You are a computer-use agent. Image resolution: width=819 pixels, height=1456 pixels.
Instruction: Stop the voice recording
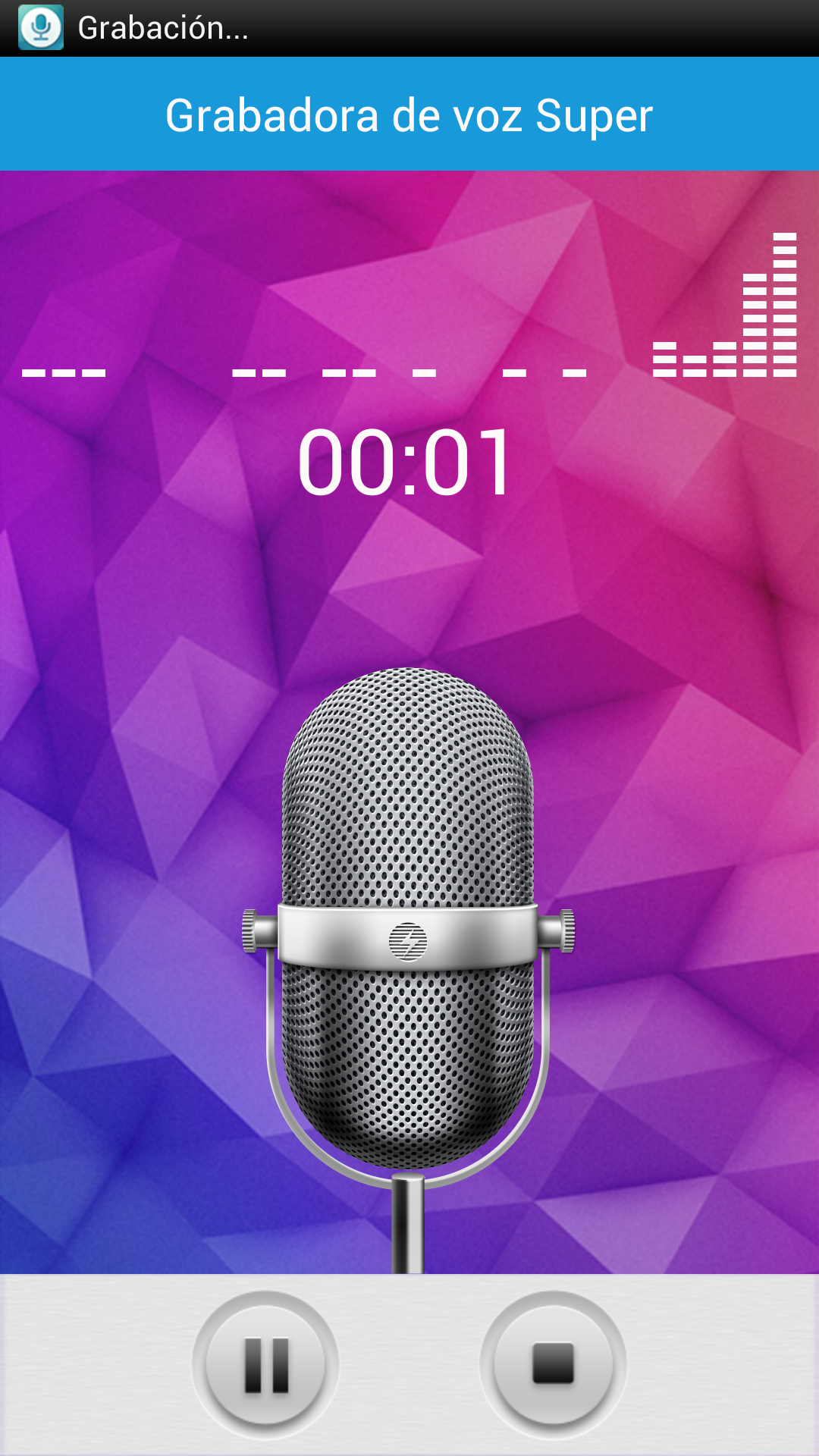click(x=554, y=1365)
